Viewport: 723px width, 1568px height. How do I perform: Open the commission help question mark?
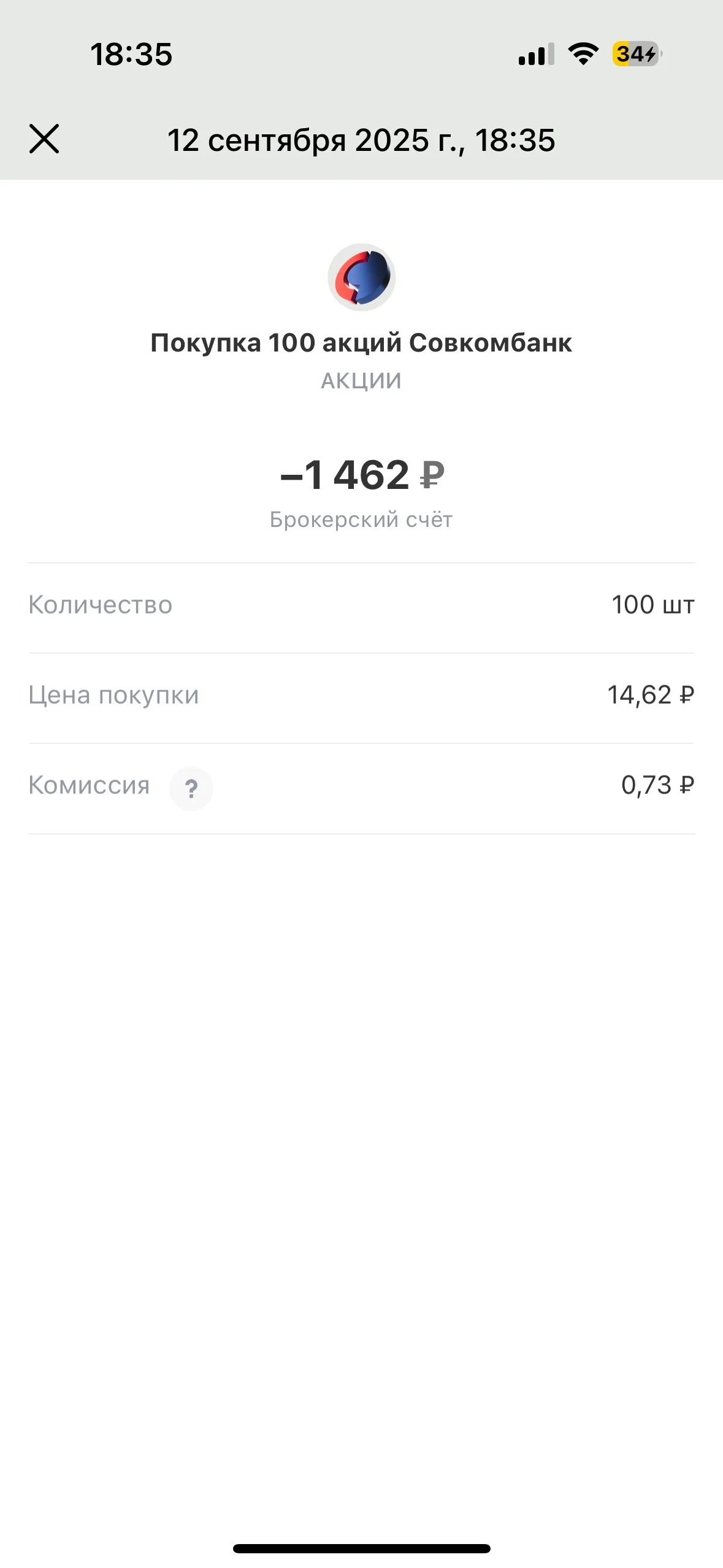(191, 788)
